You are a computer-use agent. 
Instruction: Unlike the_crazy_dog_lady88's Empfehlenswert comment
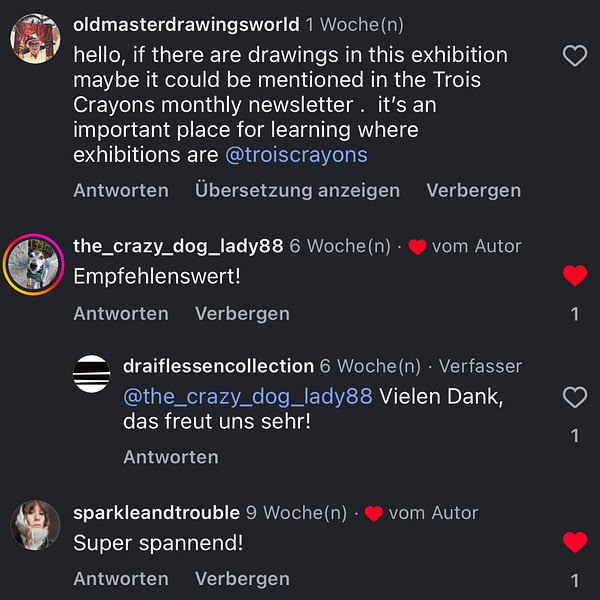[575, 275]
